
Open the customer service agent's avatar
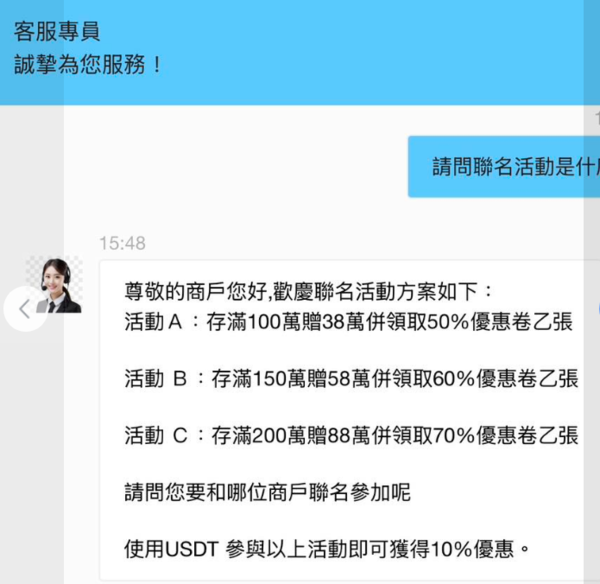click(x=57, y=285)
